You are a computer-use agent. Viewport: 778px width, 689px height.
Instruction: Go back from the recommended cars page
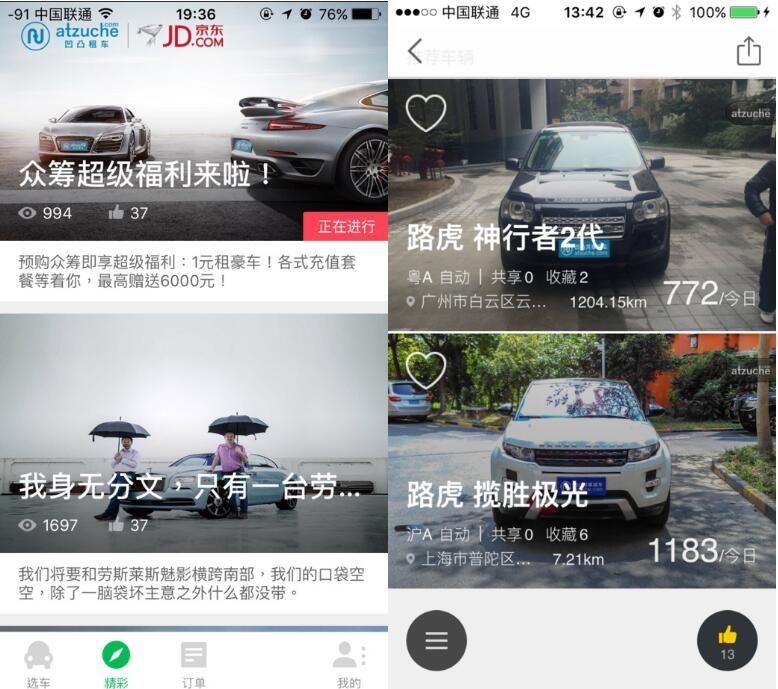point(416,51)
